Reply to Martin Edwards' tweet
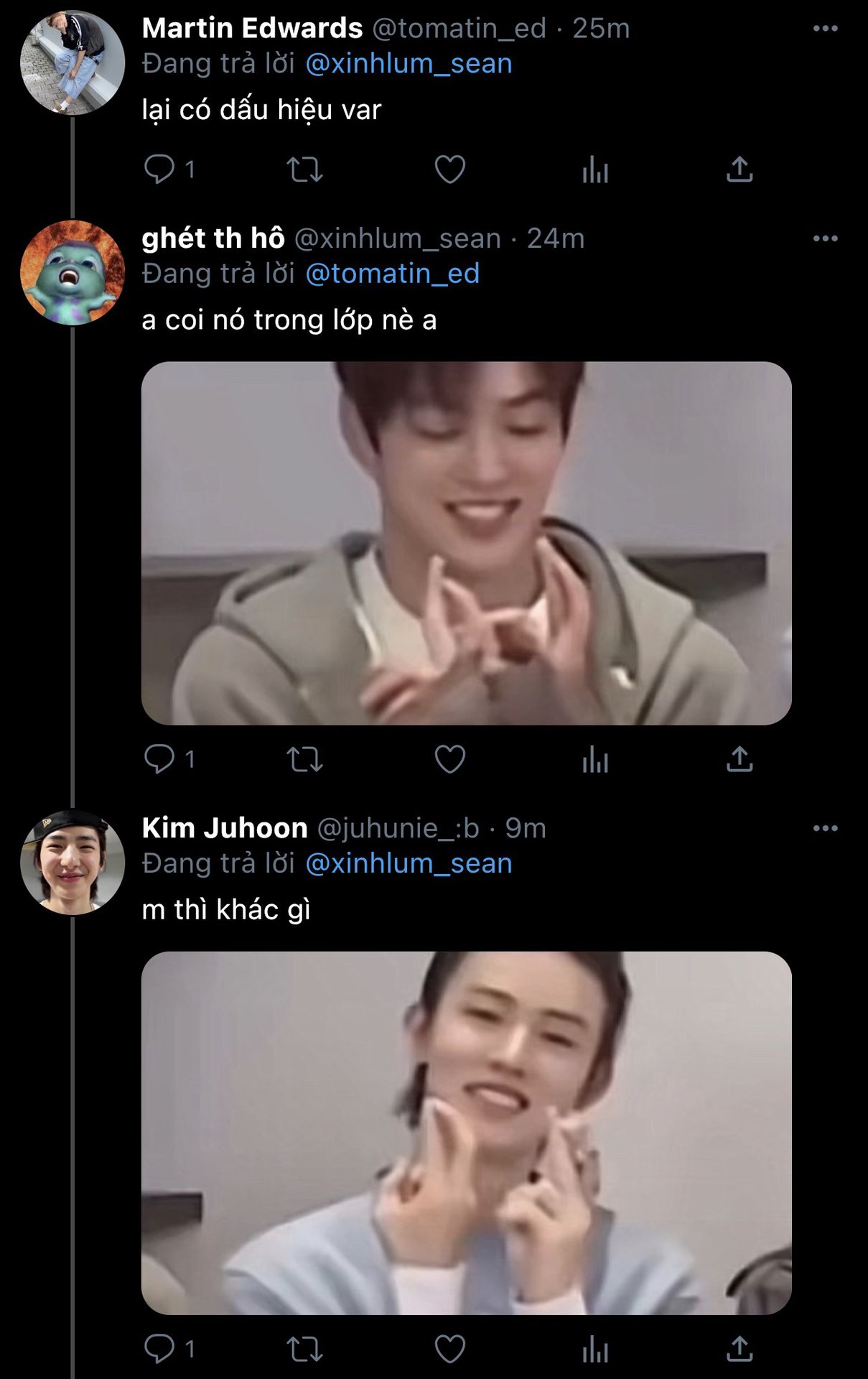868x1379 pixels. click(x=159, y=170)
